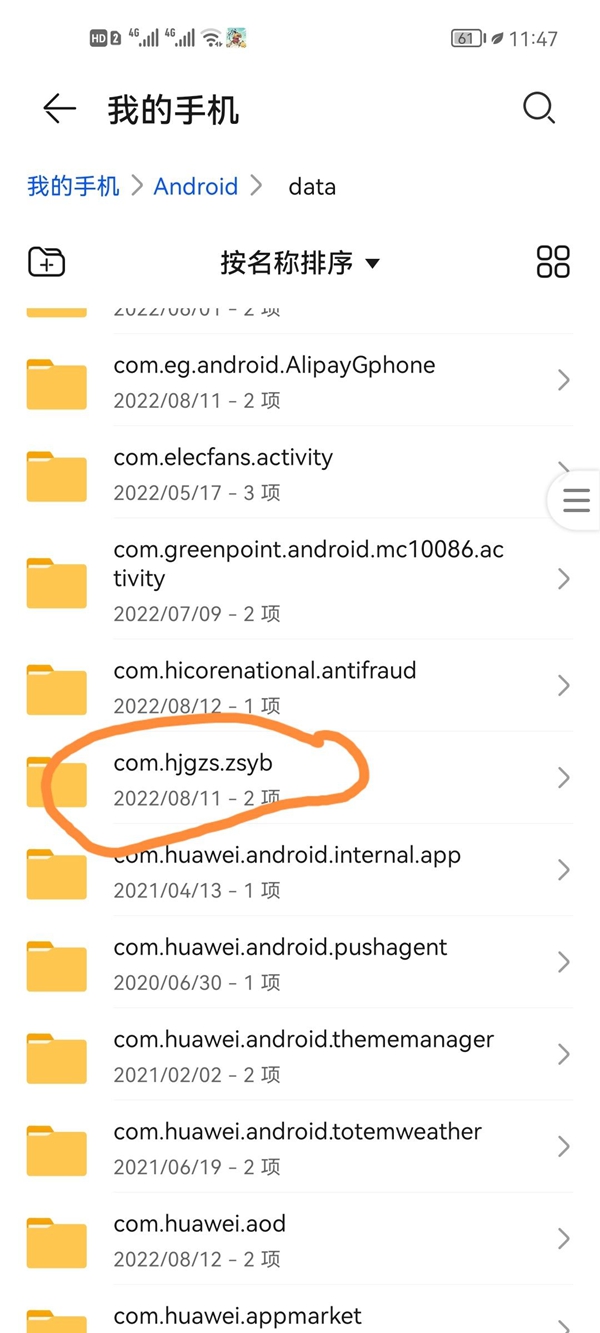Open com.huawei.android.thememanager folder
600x1333 pixels.
coord(300,1054)
